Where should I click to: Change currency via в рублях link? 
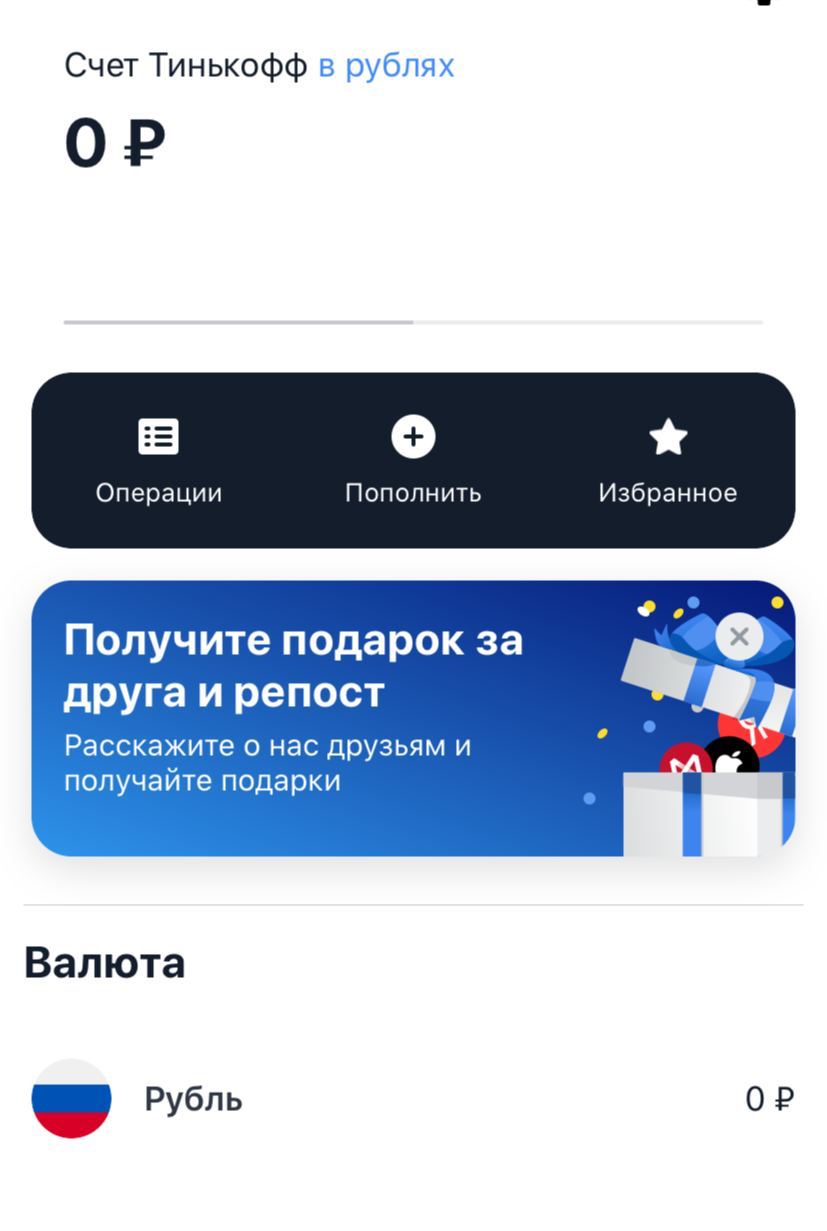click(386, 66)
